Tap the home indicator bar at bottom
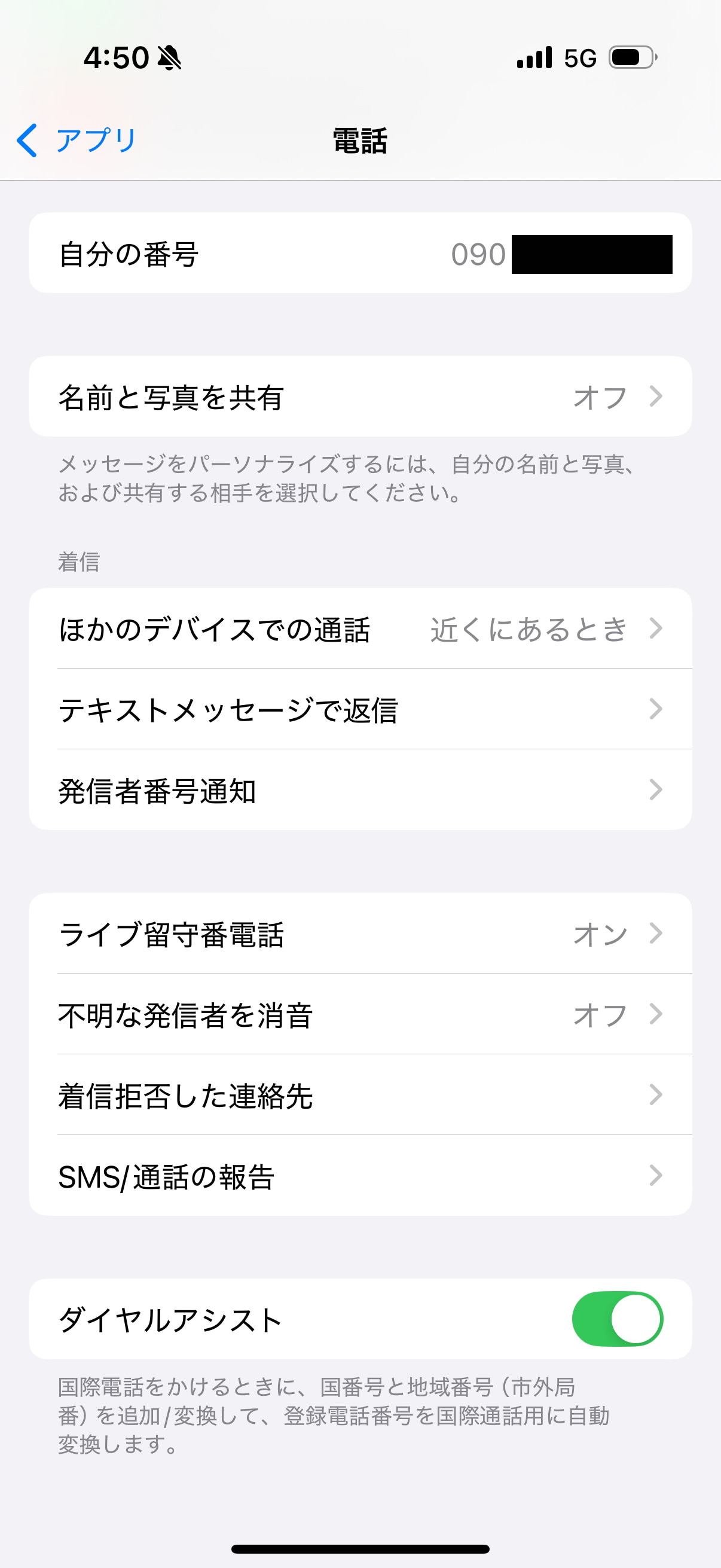The height and width of the screenshot is (1568, 721). (360, 1549)
